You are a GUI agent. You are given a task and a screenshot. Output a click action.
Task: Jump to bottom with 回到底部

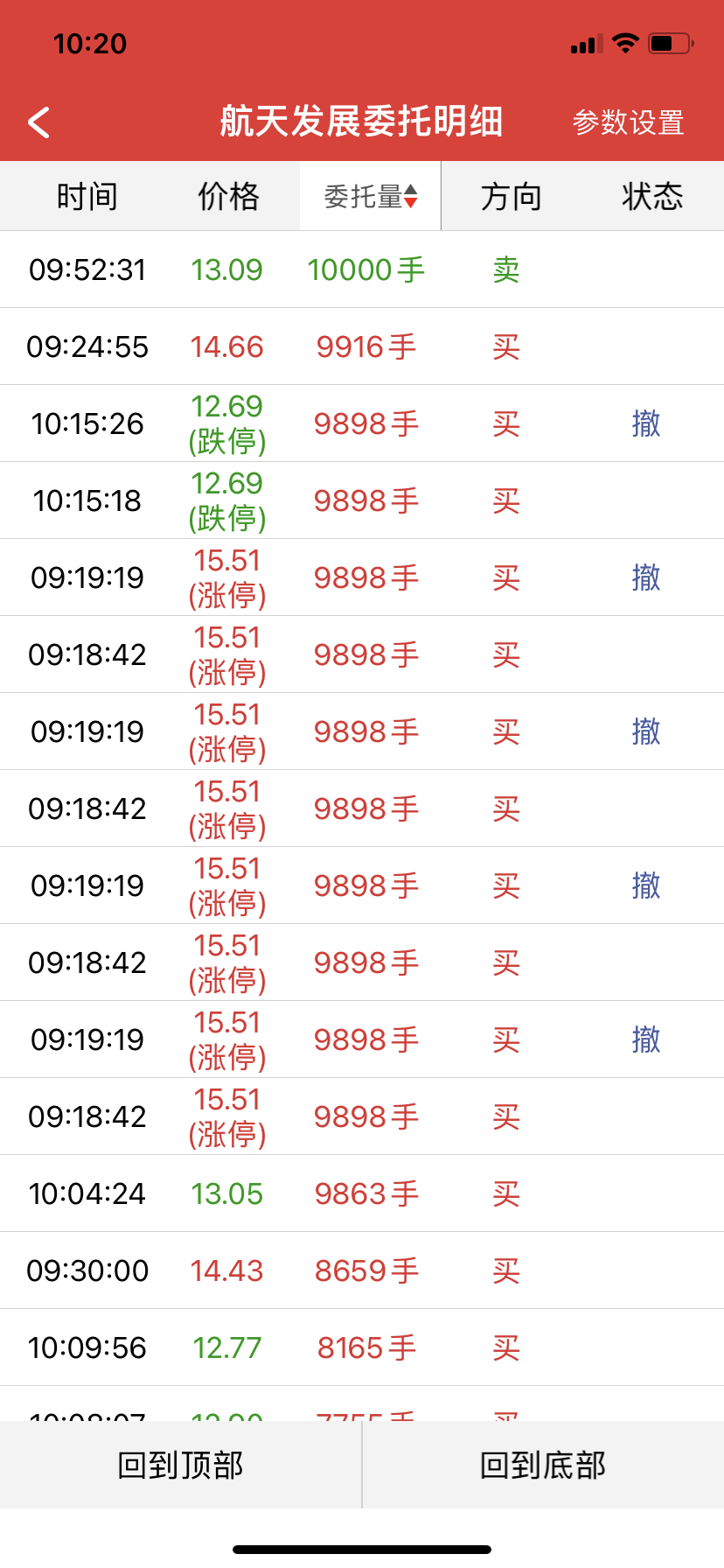point(543,1465)
